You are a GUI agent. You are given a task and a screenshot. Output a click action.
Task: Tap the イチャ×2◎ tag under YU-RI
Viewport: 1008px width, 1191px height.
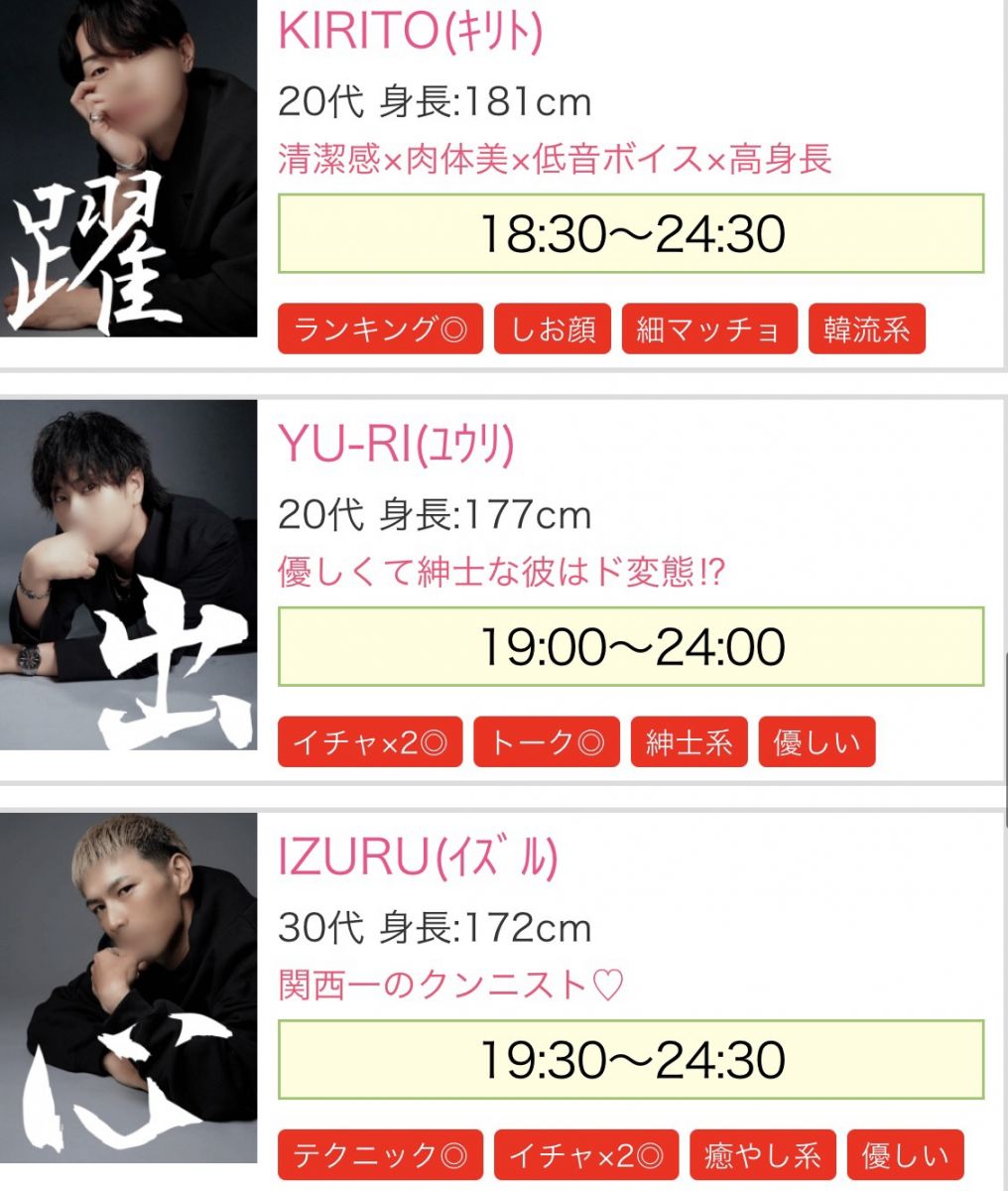pos(370,742)
